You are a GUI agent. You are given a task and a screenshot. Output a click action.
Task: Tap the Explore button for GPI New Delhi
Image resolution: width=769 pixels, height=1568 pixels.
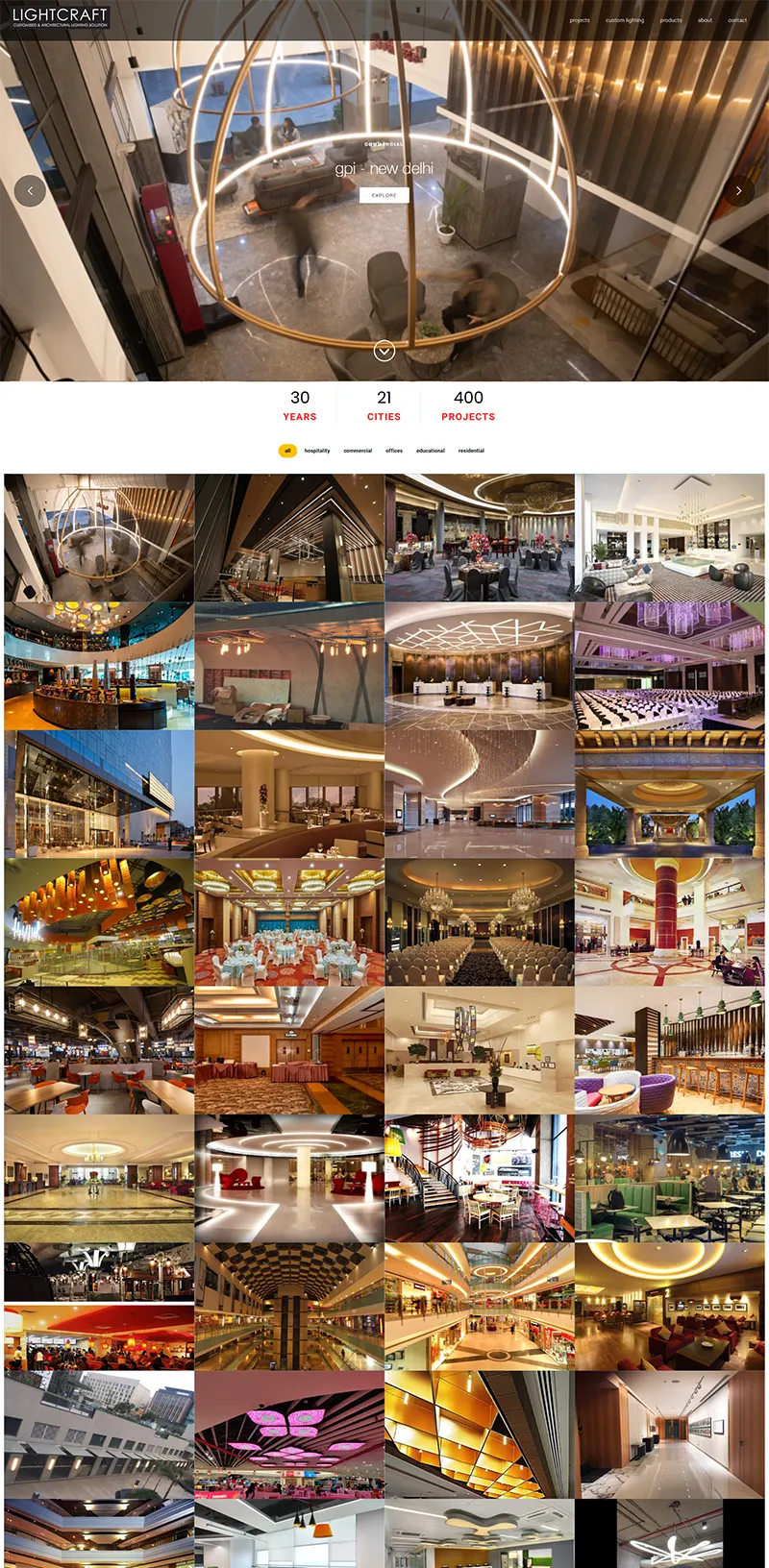tap(384, 195)
